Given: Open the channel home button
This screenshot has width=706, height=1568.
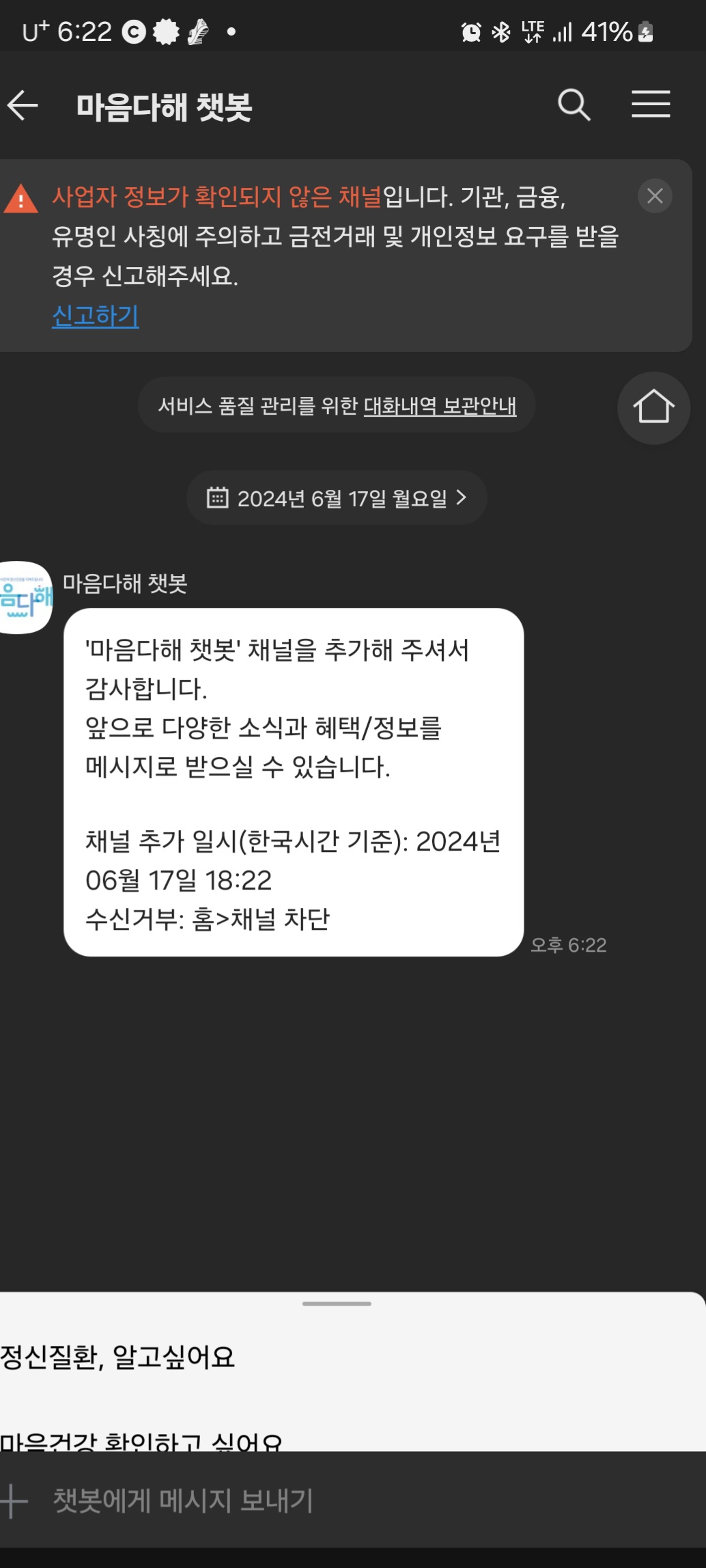Looking at the screenshot, I should (653, 407).
